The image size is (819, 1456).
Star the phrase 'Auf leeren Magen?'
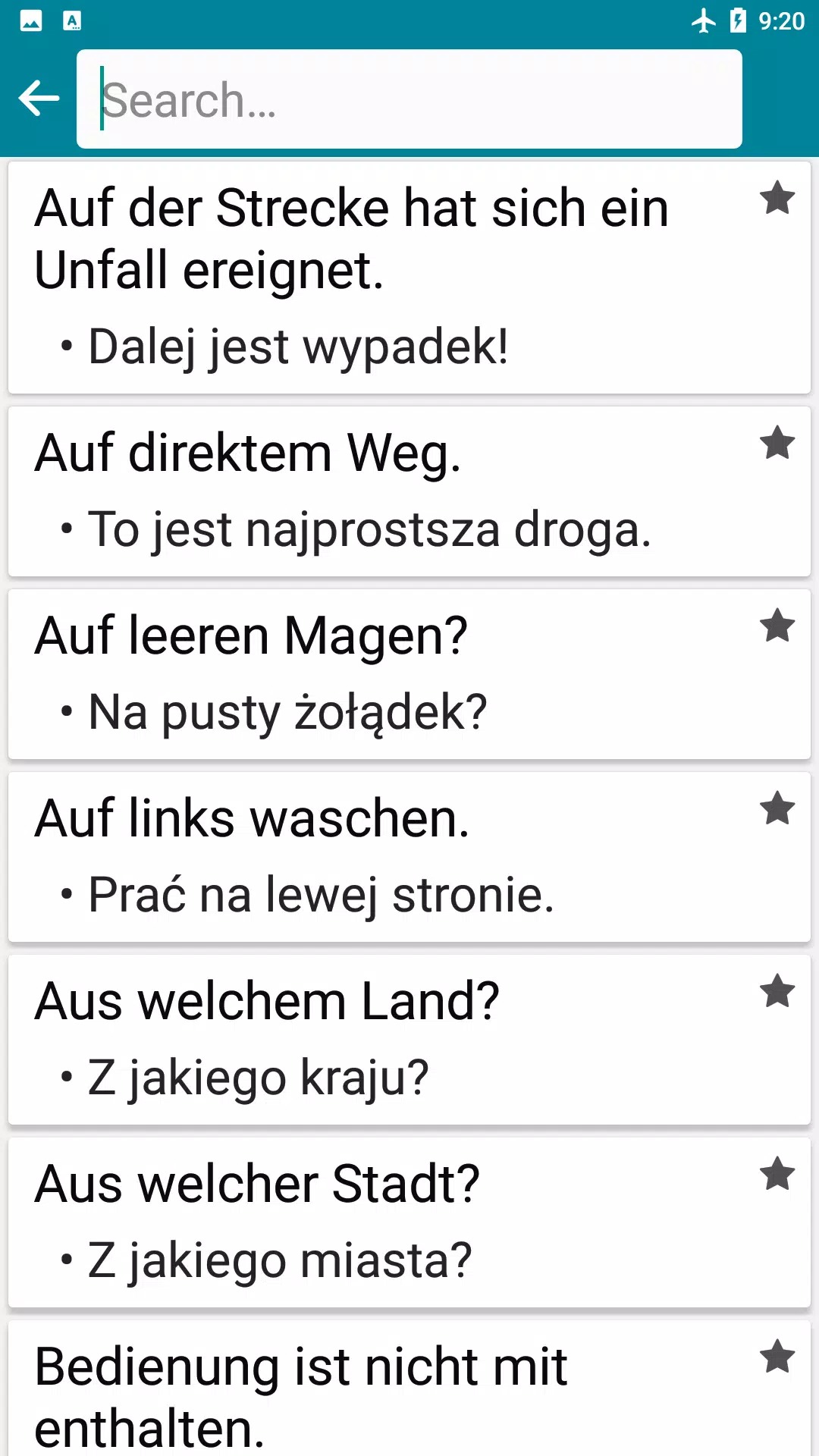click(777, 626)
